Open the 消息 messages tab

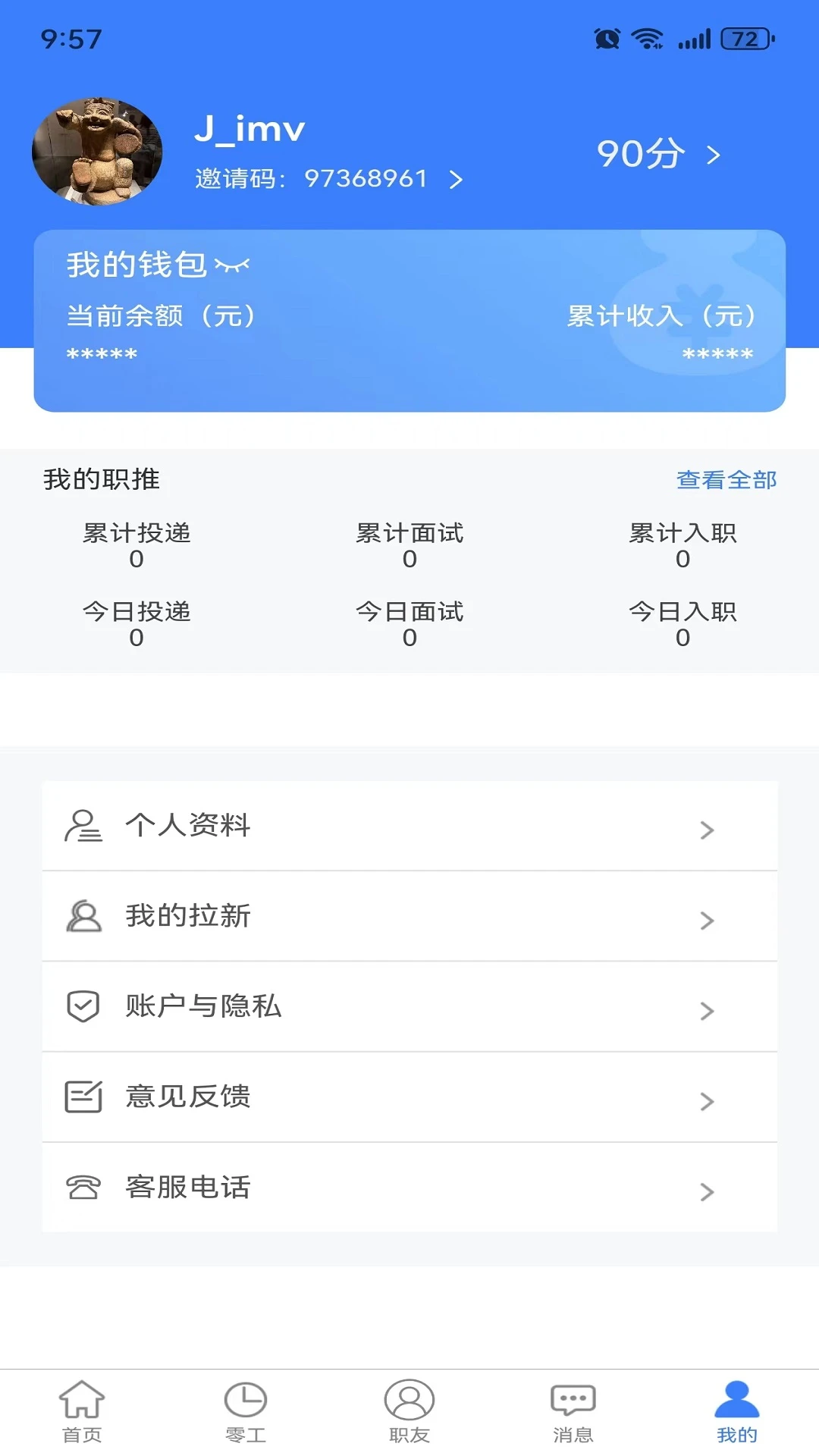[573, 1411]
